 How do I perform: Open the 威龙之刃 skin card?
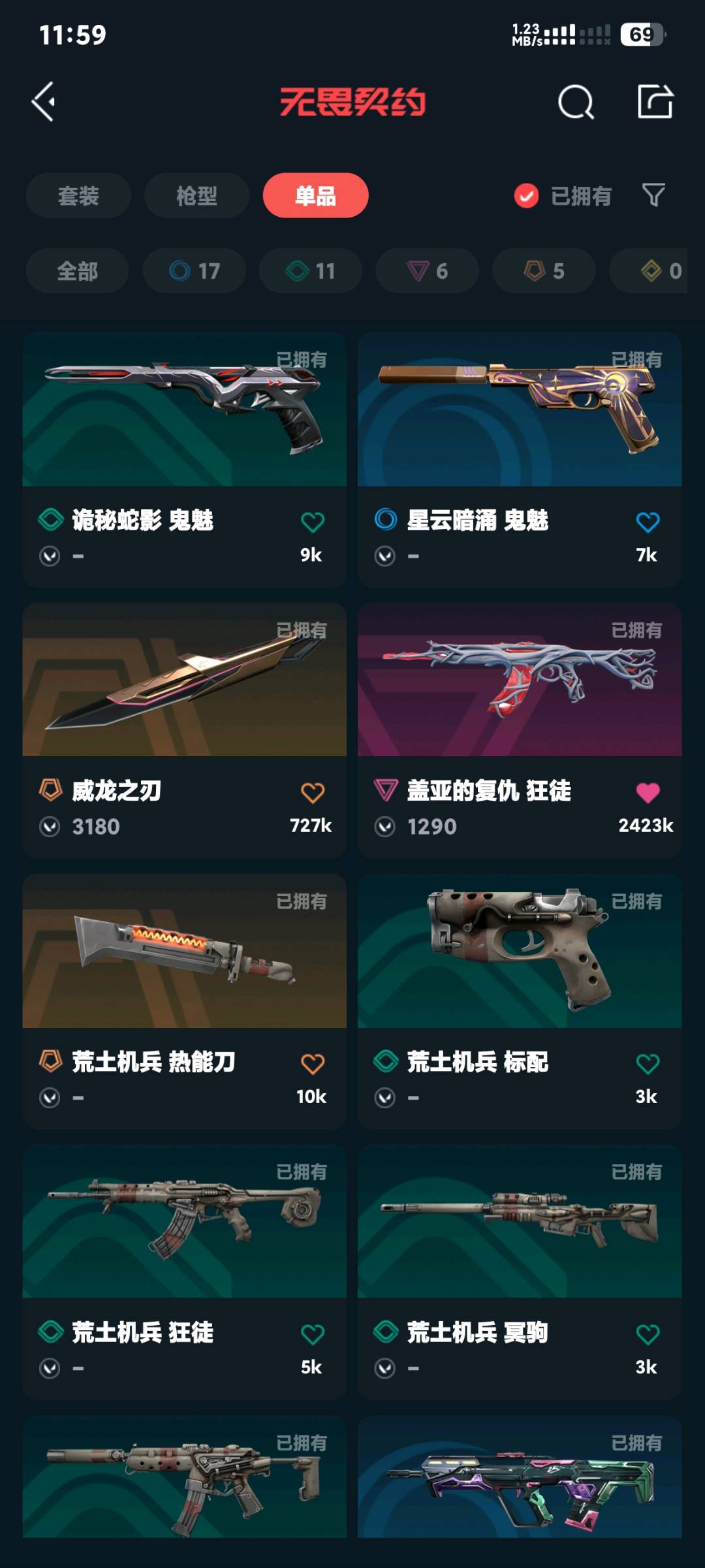(x=184, y=730)
